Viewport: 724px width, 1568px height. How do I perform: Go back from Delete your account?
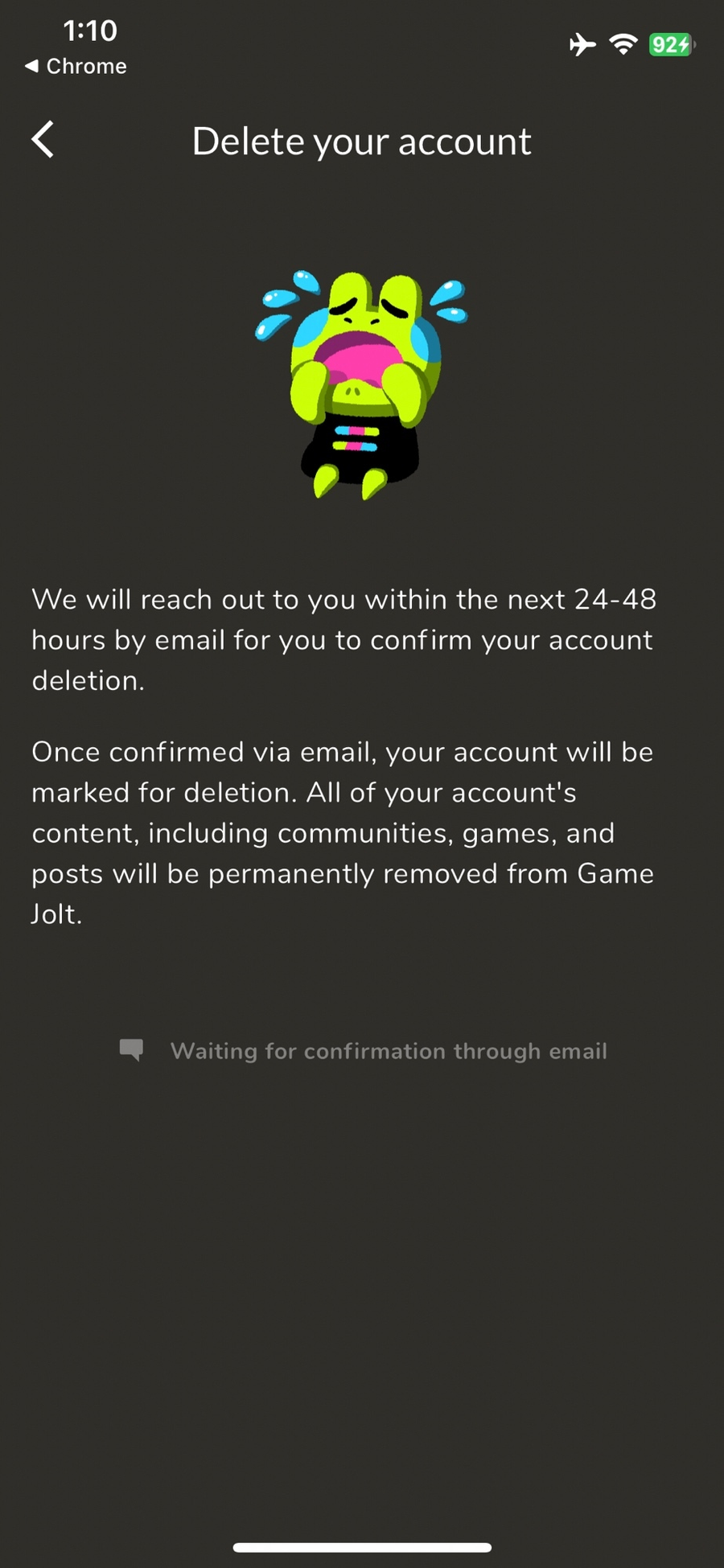(43, 140)
